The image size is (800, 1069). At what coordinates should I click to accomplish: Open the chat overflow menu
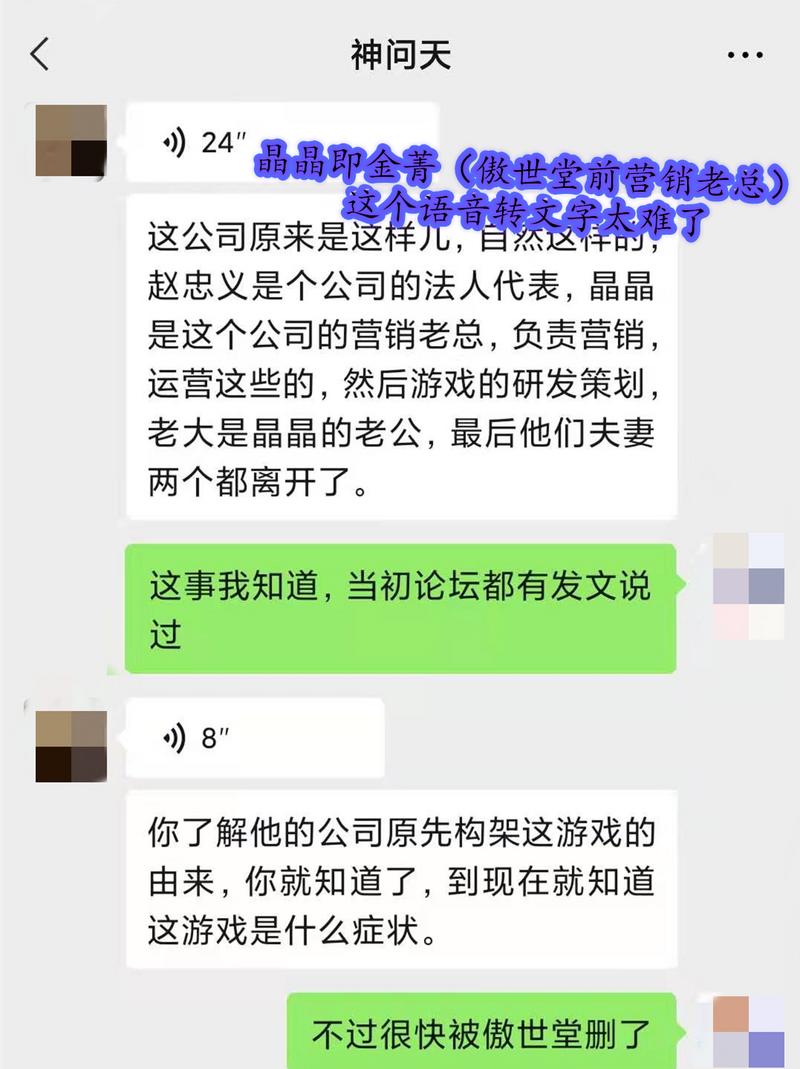click(x=746, y=55)
